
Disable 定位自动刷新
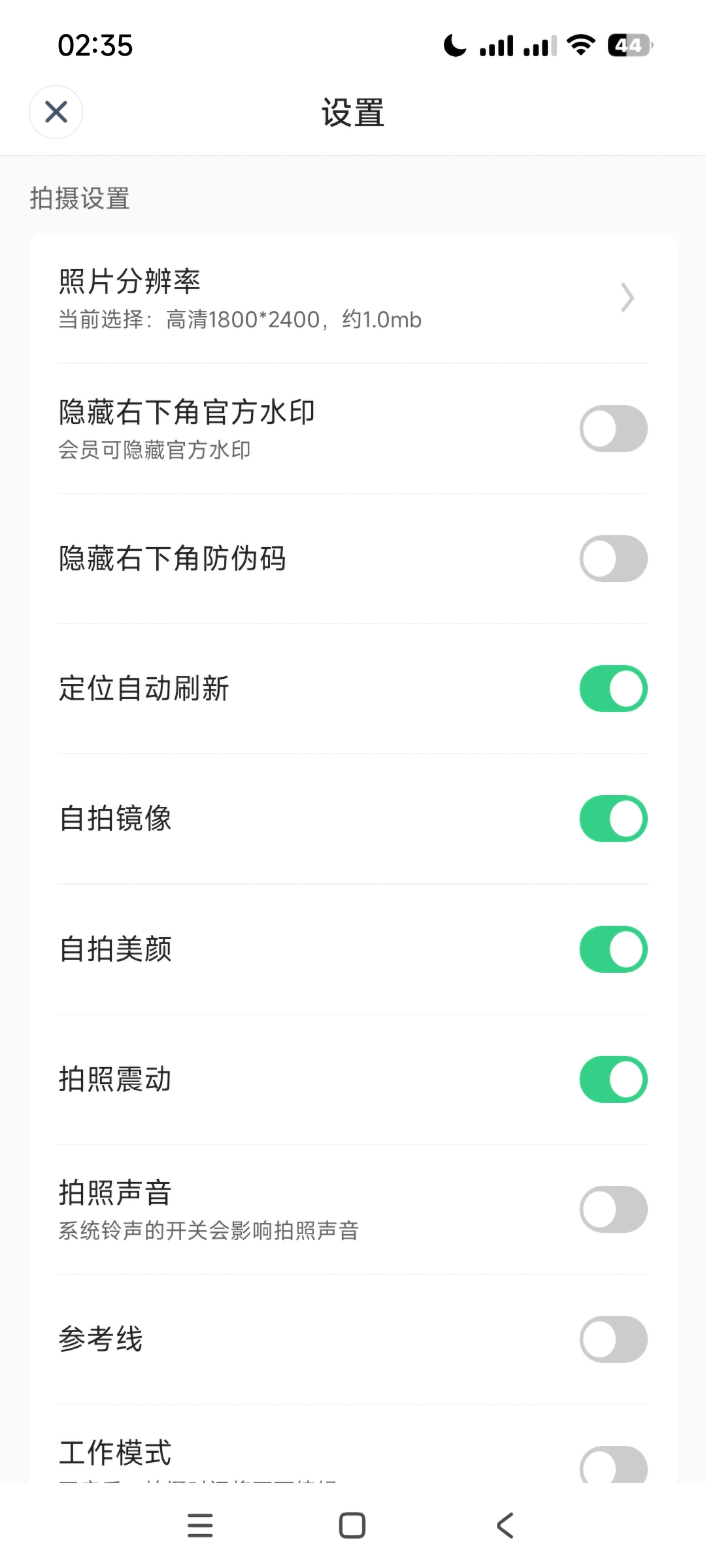613,688
